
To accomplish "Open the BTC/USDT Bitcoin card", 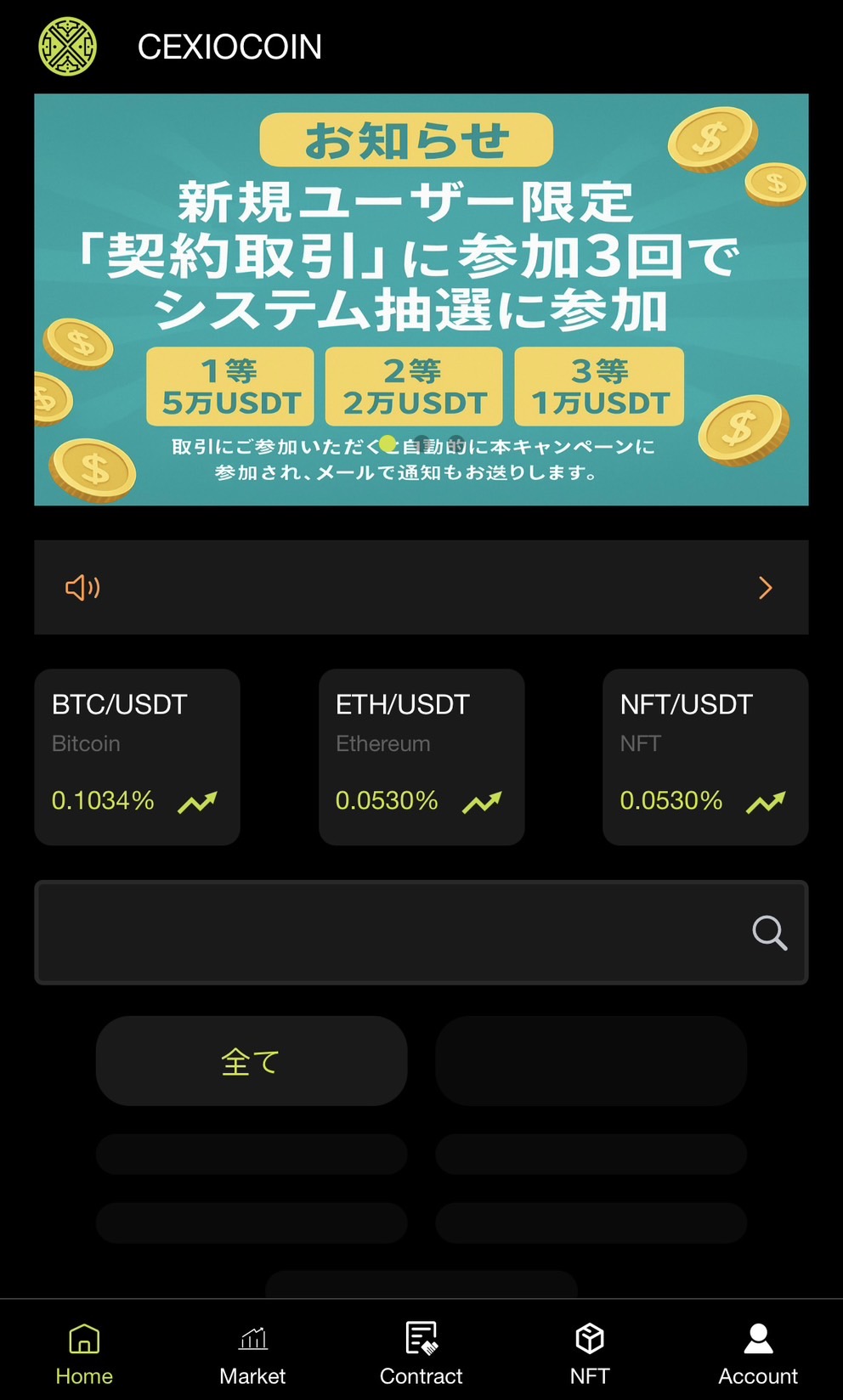I will click(x=137, y=756).
